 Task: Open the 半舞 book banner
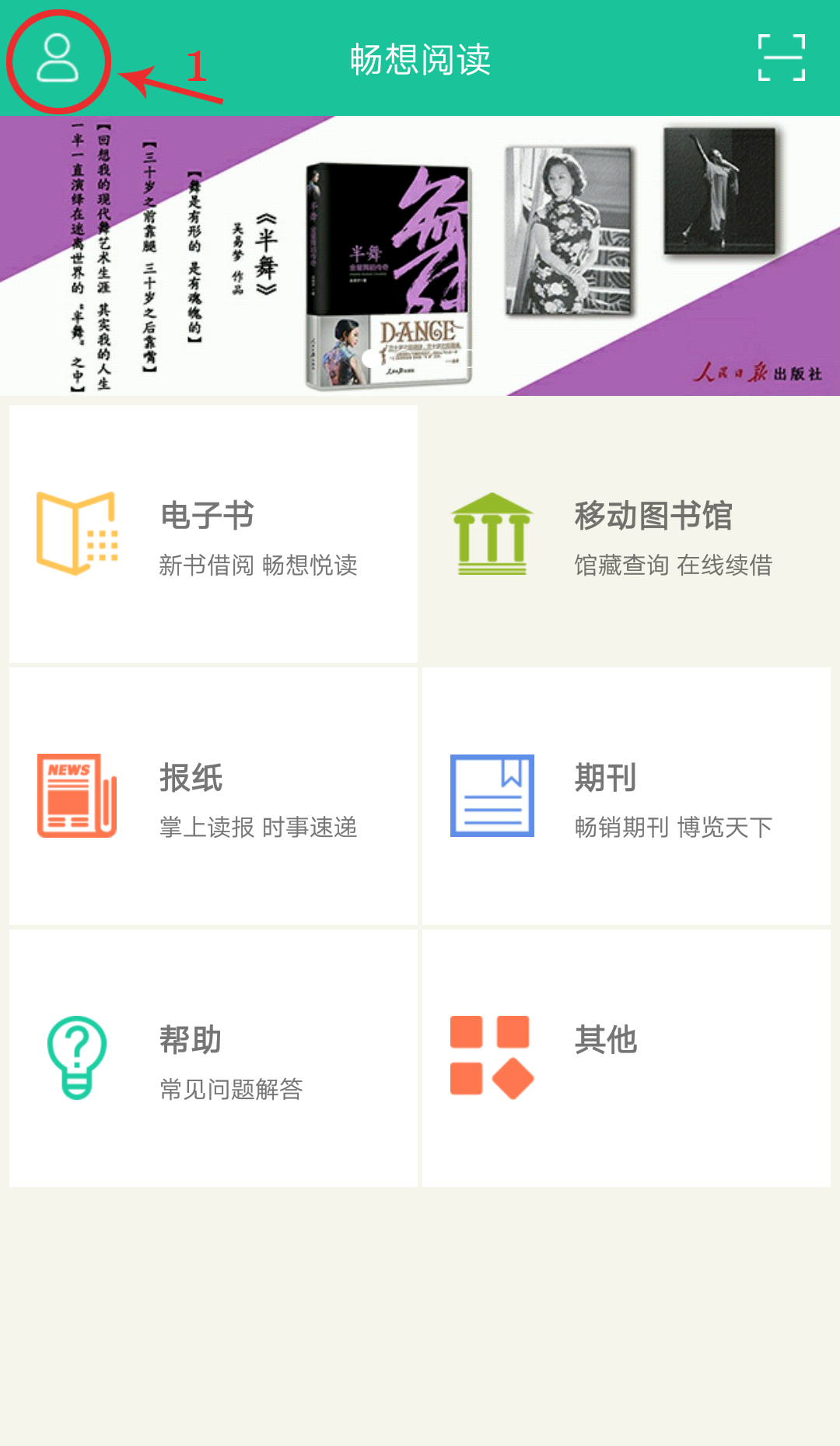coord(420,256)
